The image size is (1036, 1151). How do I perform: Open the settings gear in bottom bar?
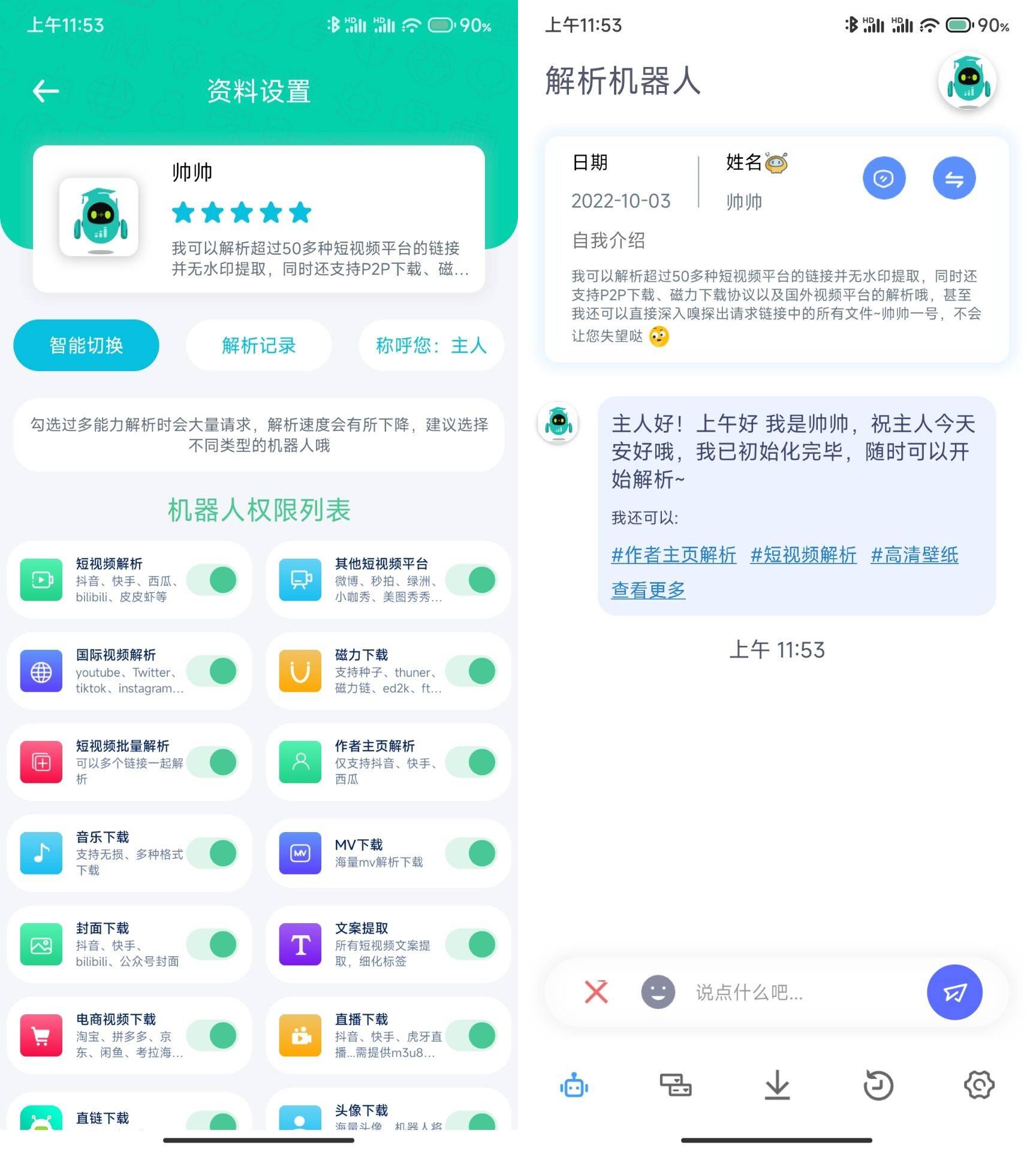(979, 1086)
